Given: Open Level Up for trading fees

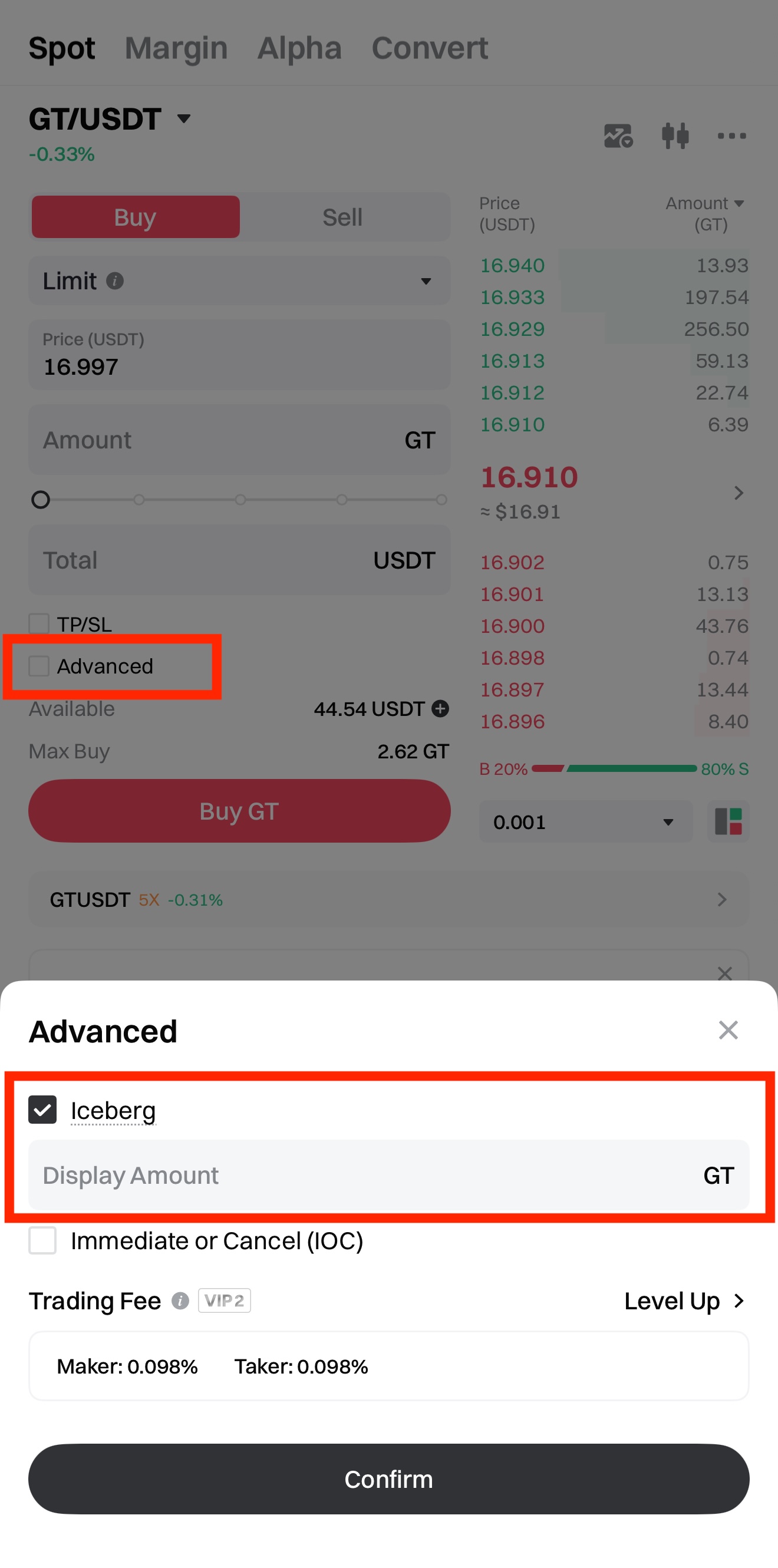Looking at the screenshot, I should (684, 1301).
